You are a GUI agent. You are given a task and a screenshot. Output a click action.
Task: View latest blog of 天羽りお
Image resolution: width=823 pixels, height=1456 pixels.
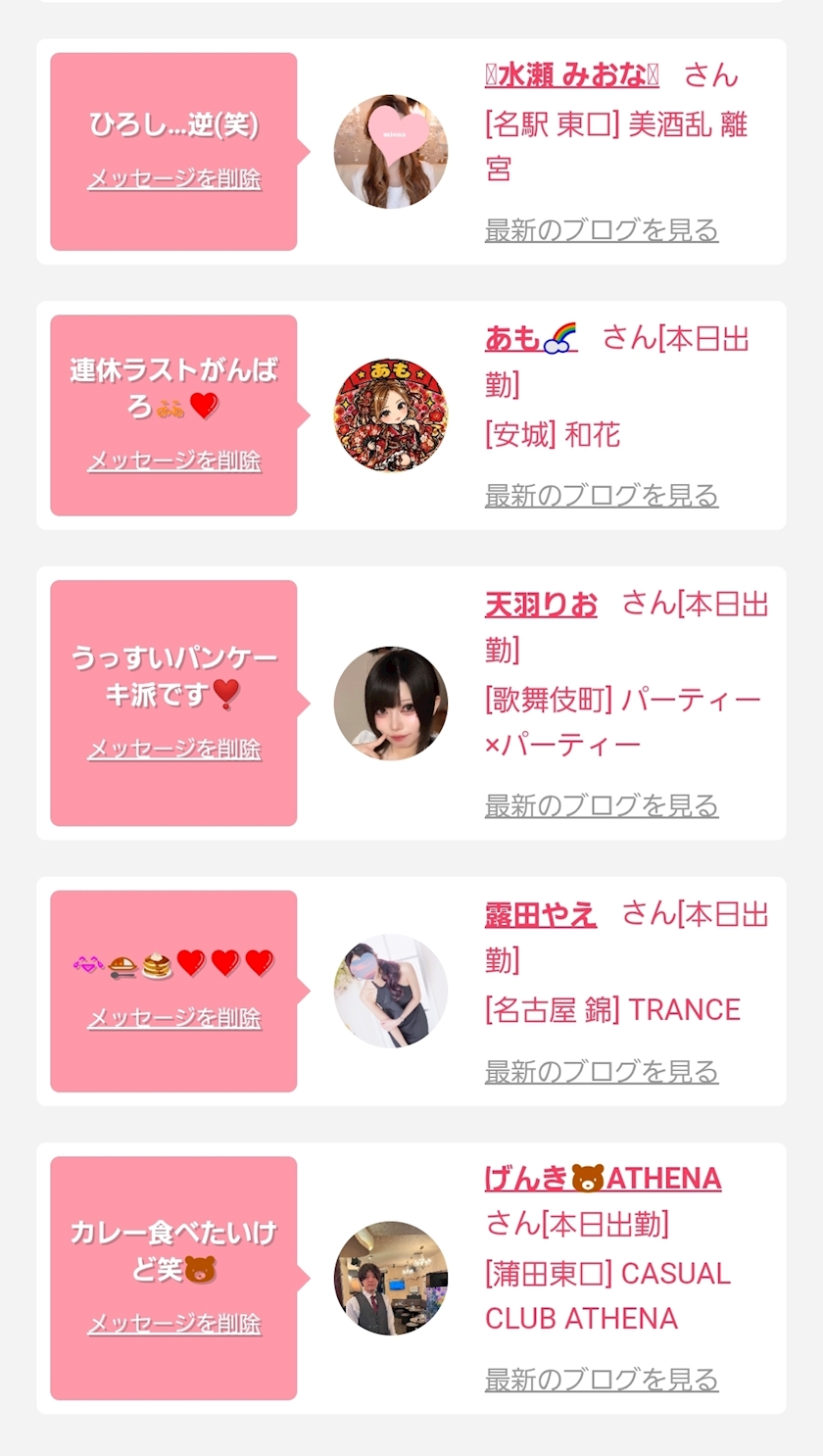click(x=602, y=806)
